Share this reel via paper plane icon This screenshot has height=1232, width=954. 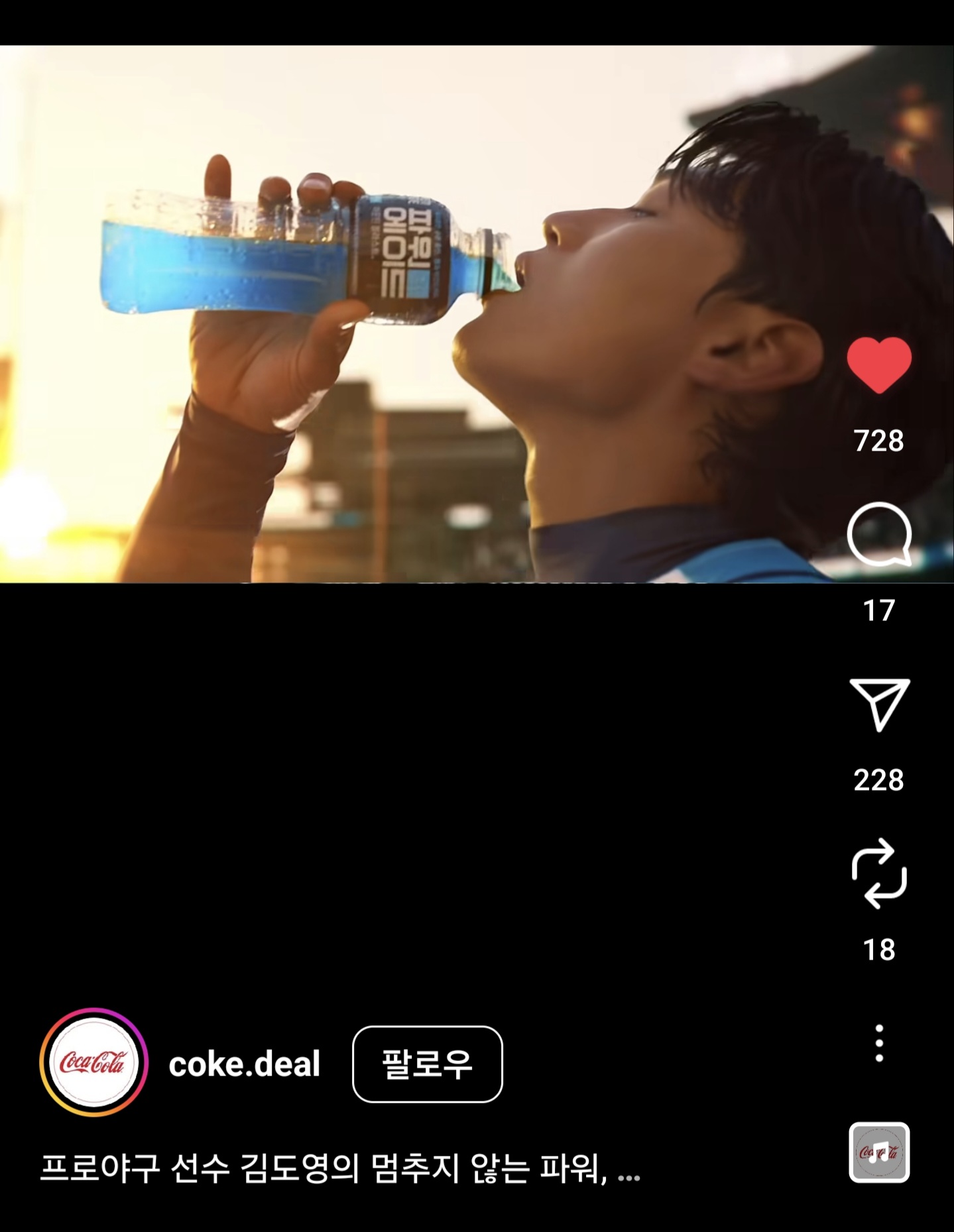tap(879, 704)
